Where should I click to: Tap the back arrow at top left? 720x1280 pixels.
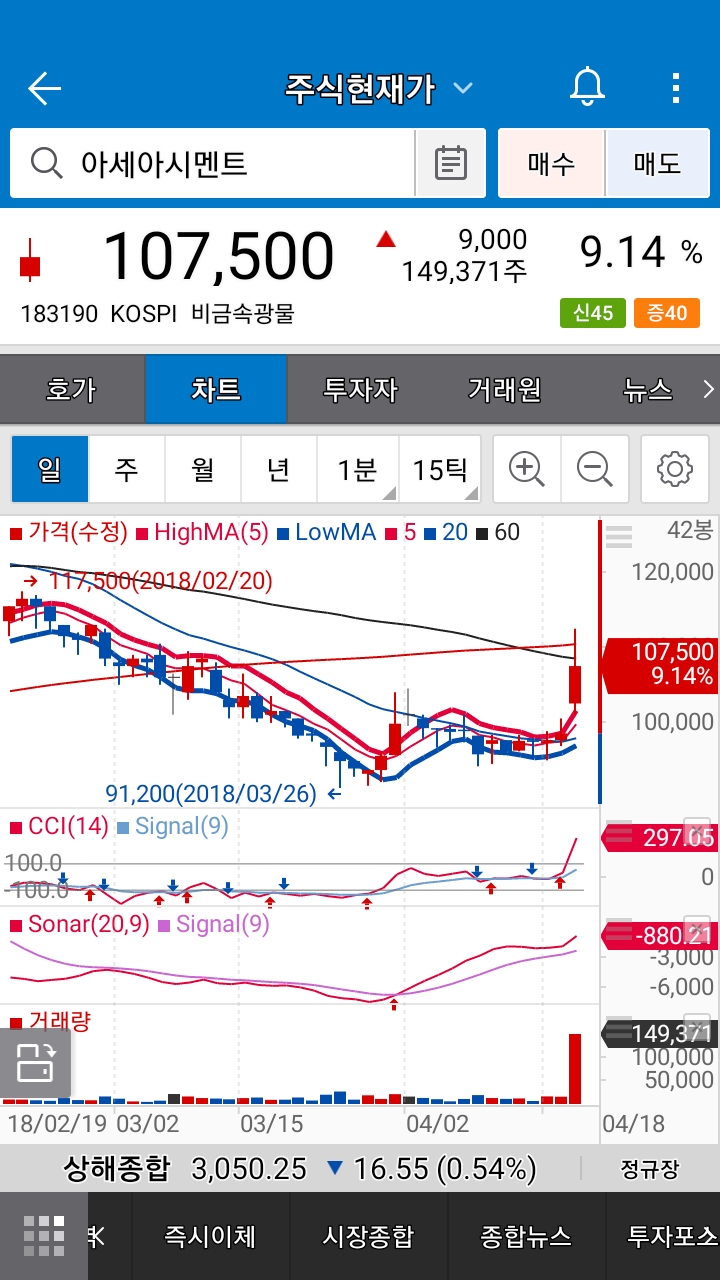pos(43,88)
